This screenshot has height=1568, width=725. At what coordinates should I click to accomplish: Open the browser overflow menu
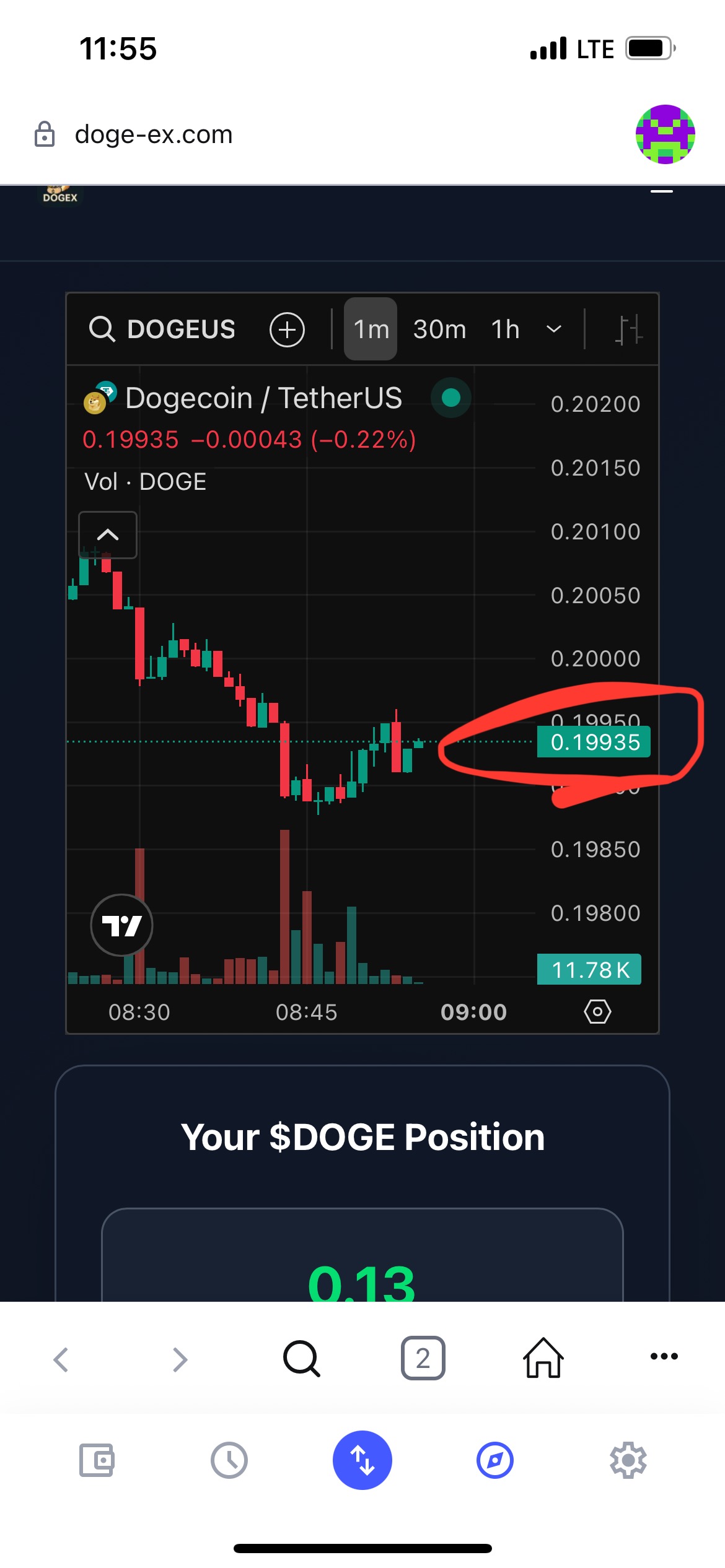[x=664, y=1356]
